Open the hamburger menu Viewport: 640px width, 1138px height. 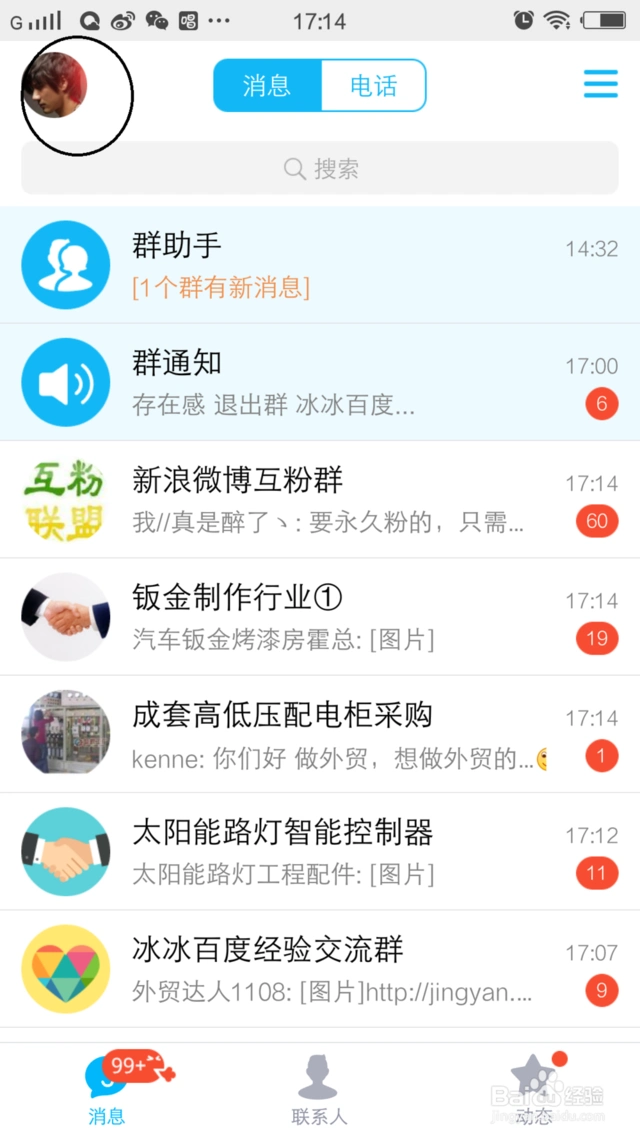(x=600, y=85)
